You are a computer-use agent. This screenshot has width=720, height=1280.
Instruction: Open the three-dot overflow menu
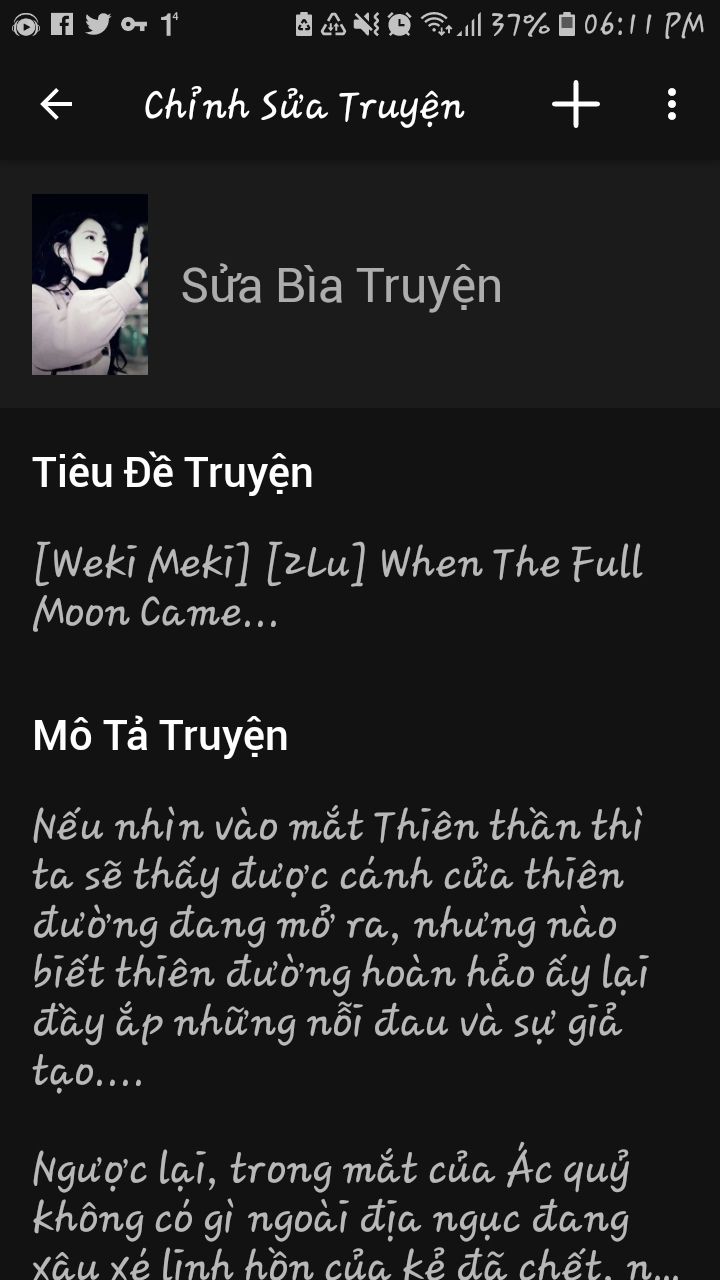pyautogui.click(x=672, y=104)
